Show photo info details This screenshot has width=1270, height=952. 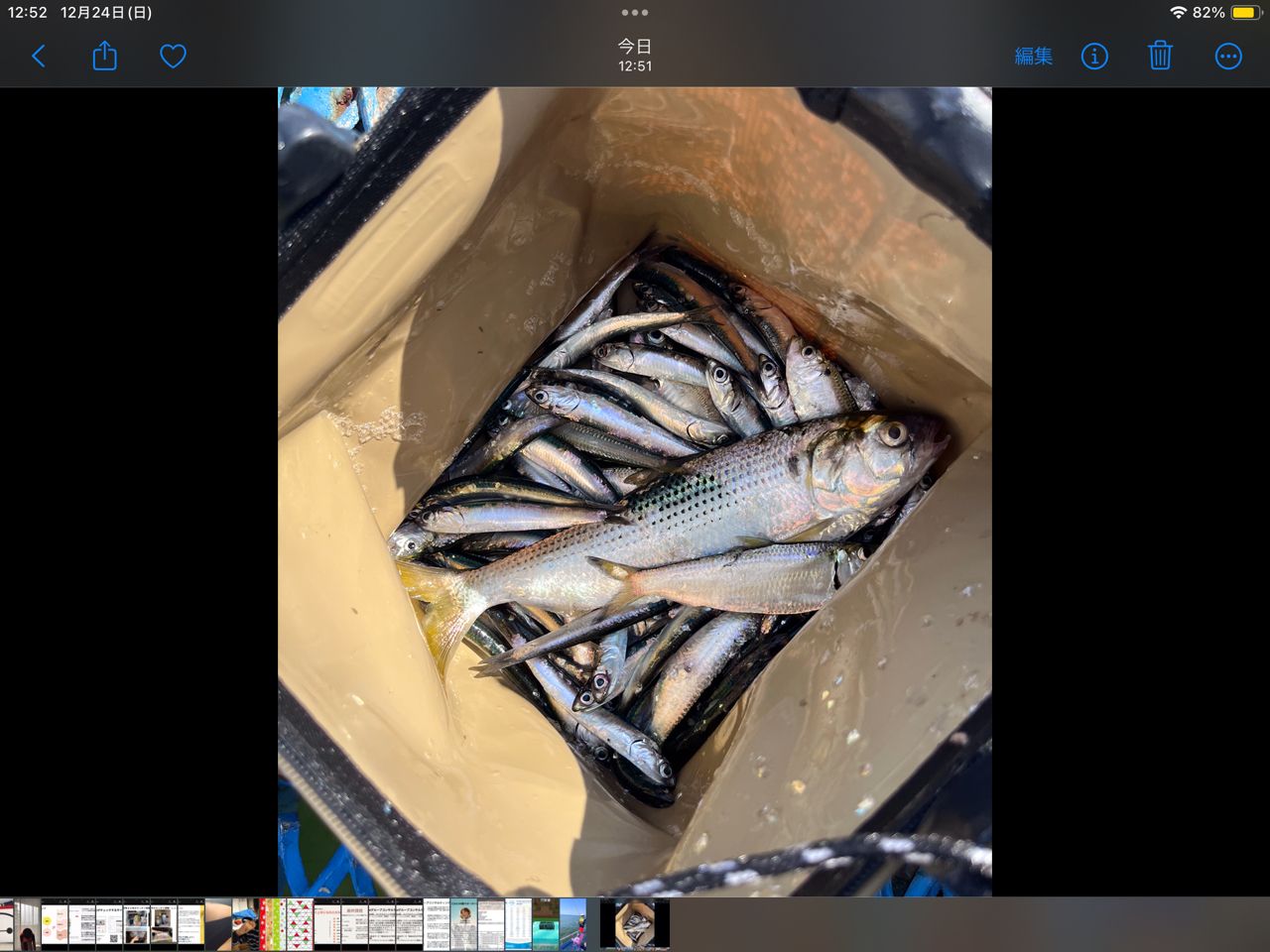click(x=1094, y=57)
